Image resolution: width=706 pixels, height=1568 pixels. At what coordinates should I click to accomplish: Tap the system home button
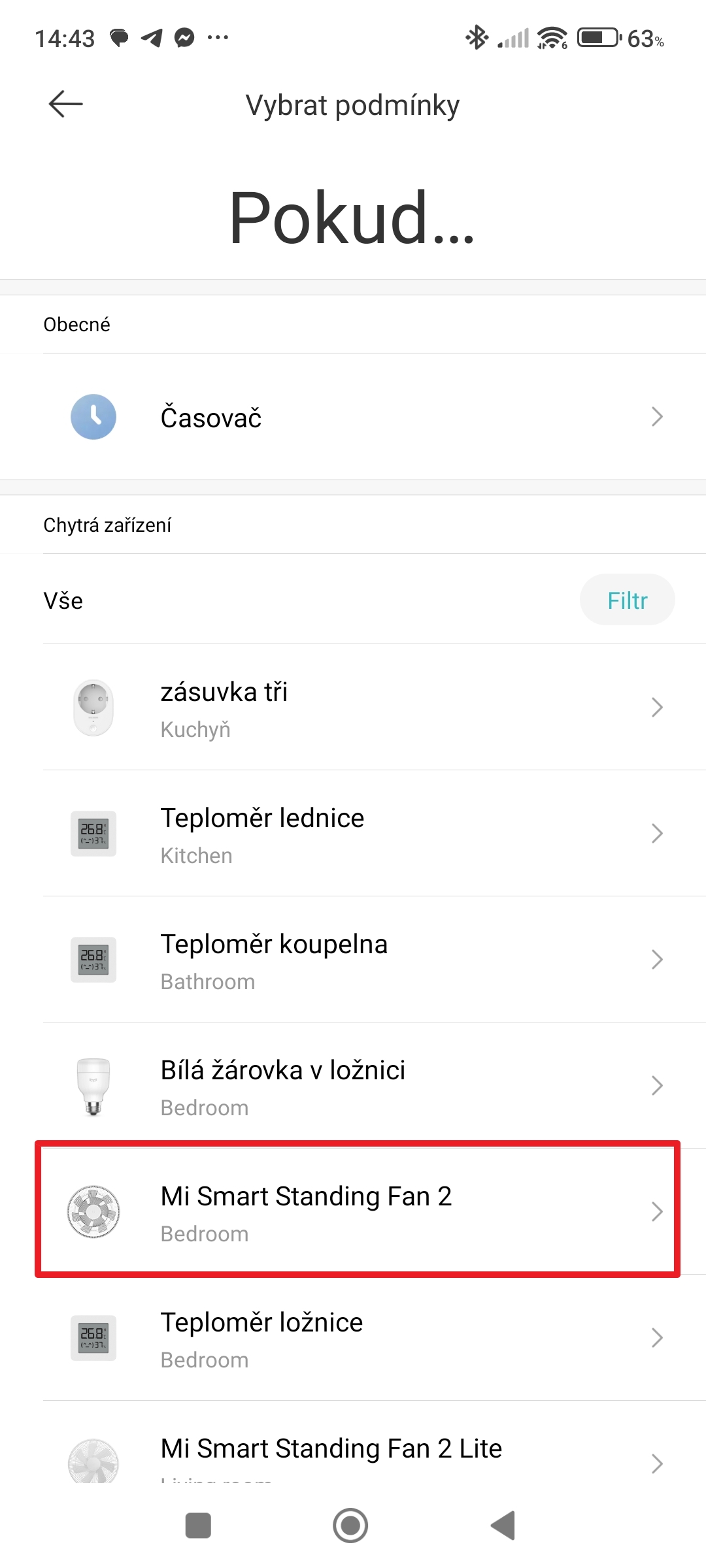tap(350, 1526)
